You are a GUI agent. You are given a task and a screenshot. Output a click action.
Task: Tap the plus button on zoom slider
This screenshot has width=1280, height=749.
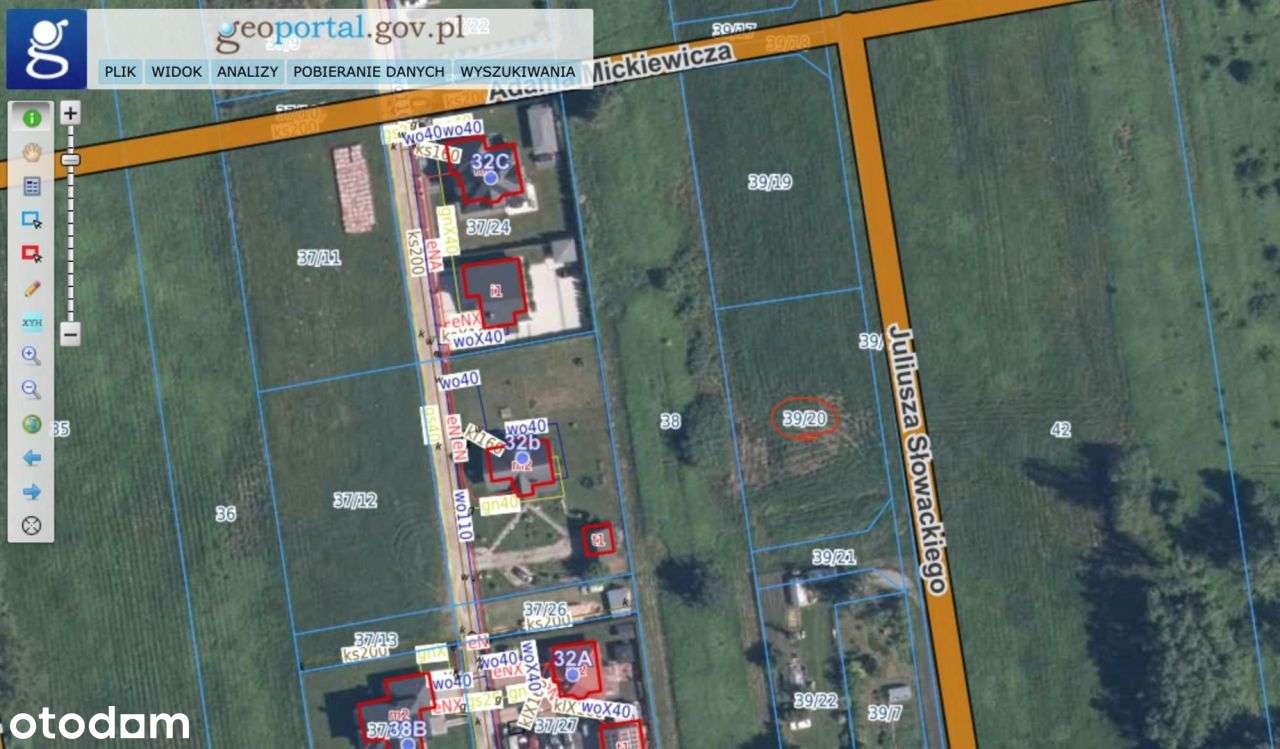tap(70, 114)
